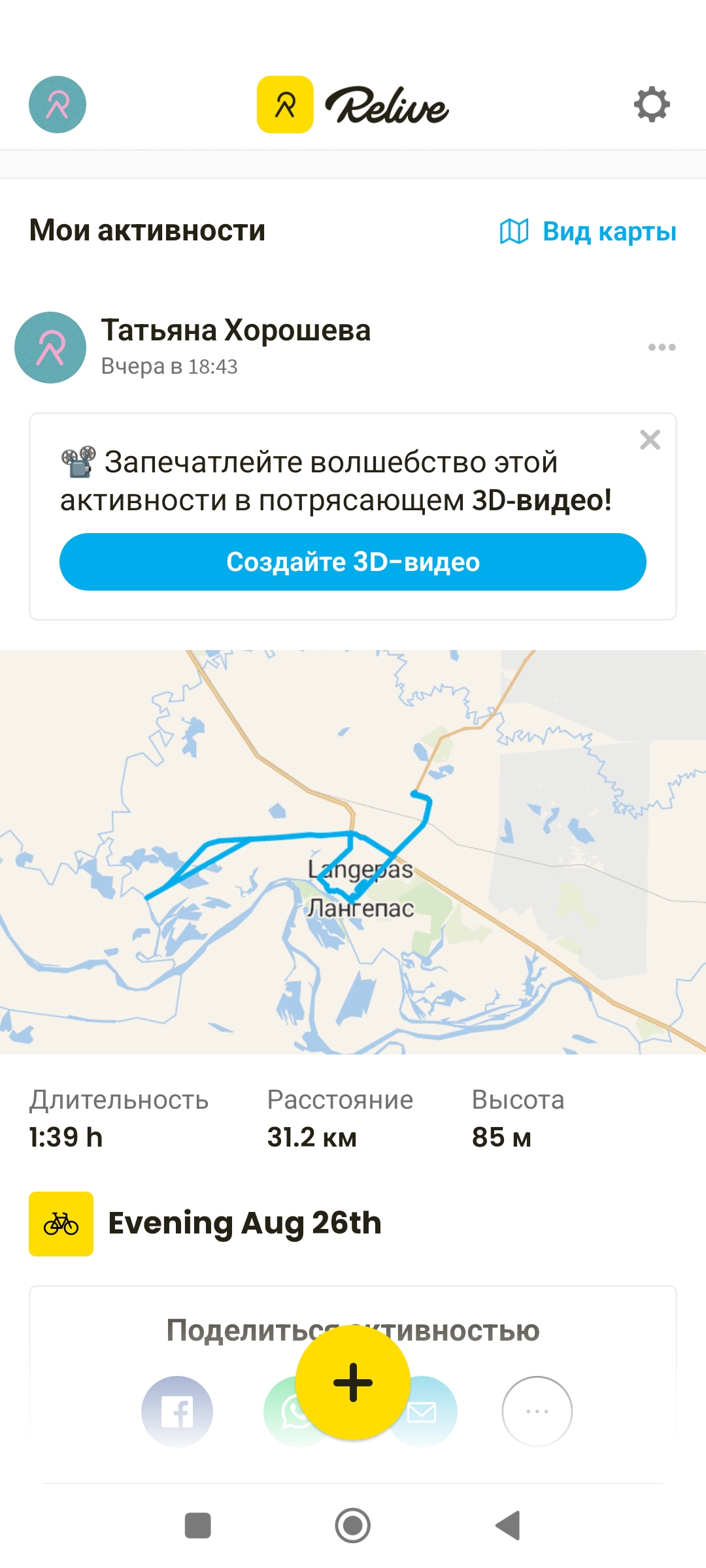Go back using the system back button
706x1568 pixels.
508,1526
